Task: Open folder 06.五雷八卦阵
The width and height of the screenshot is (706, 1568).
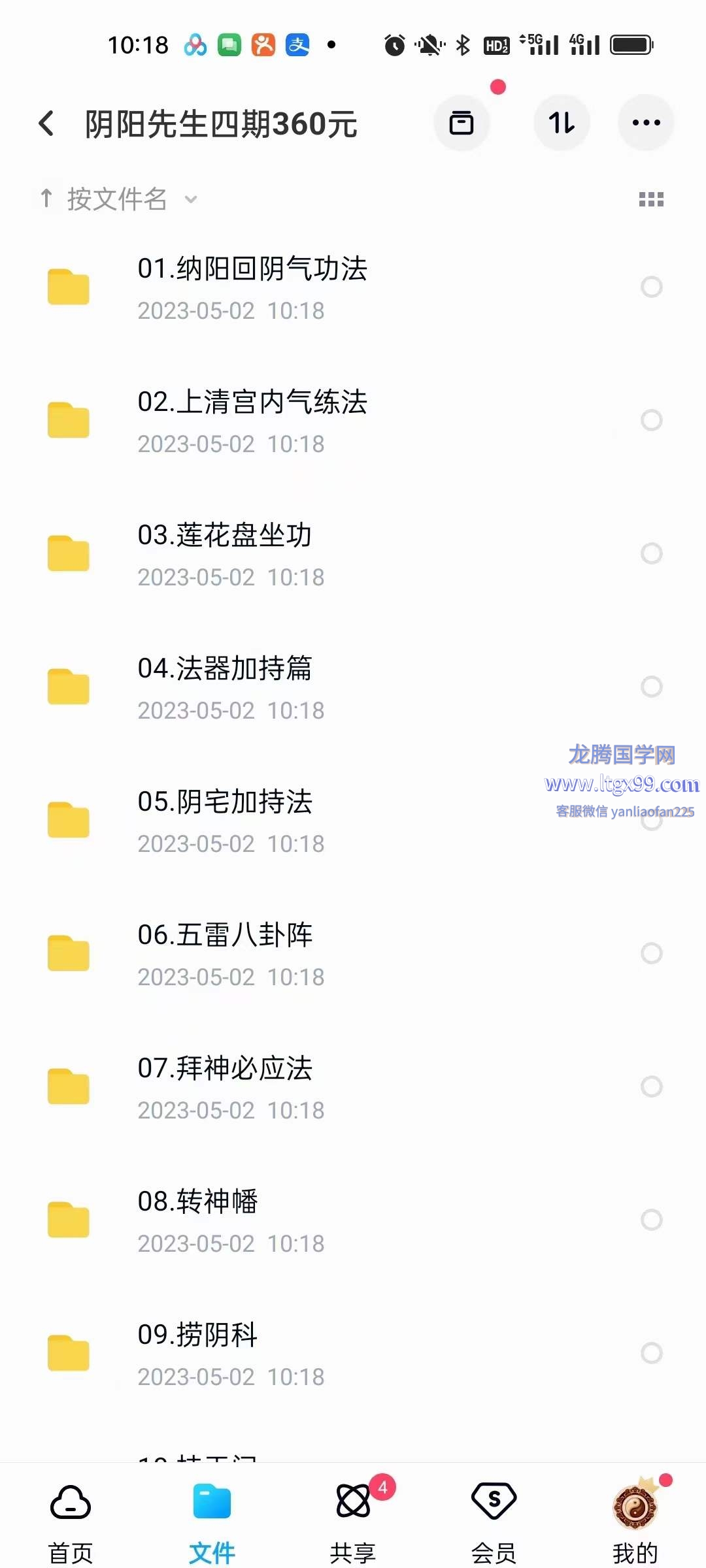Action: [353, 954]
